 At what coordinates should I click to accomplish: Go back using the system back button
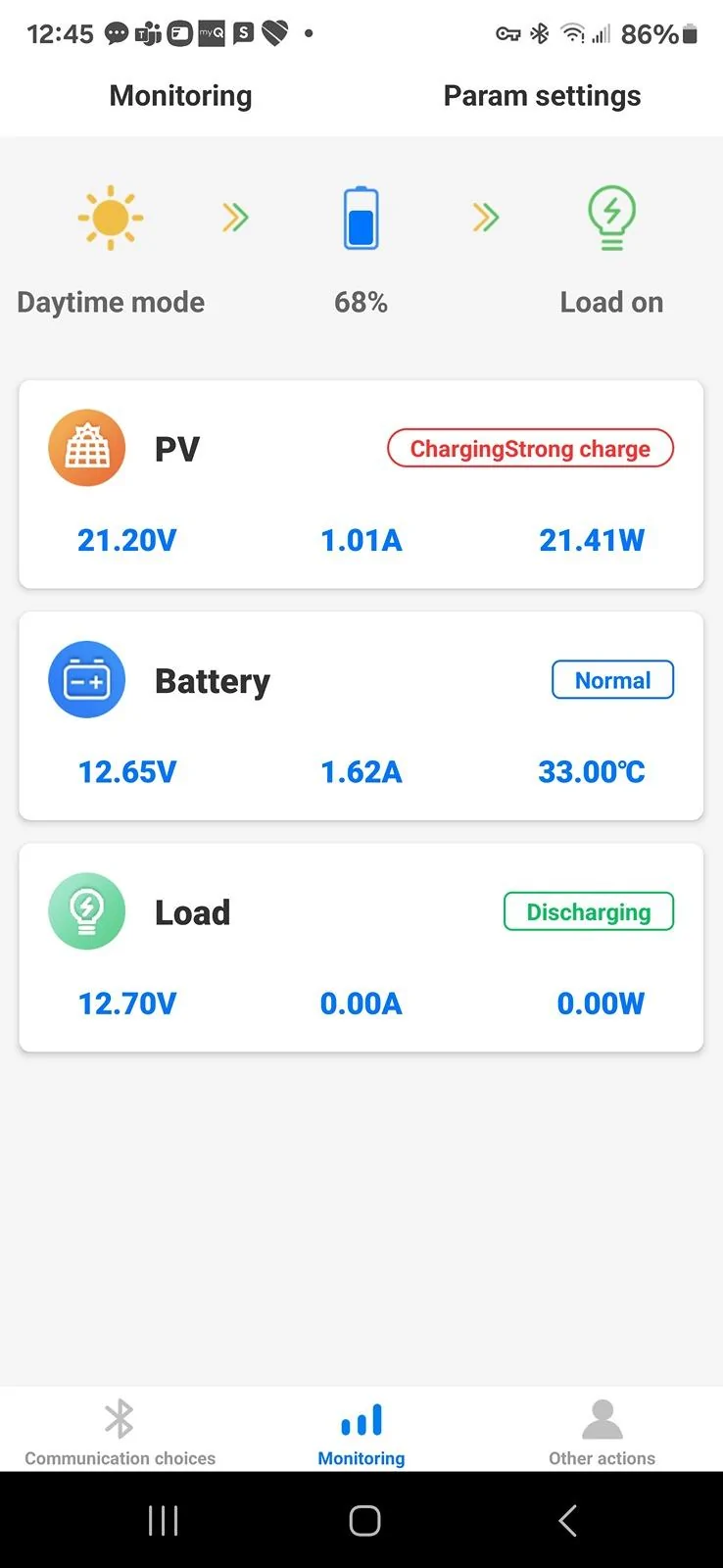(x=567, y=1520)
